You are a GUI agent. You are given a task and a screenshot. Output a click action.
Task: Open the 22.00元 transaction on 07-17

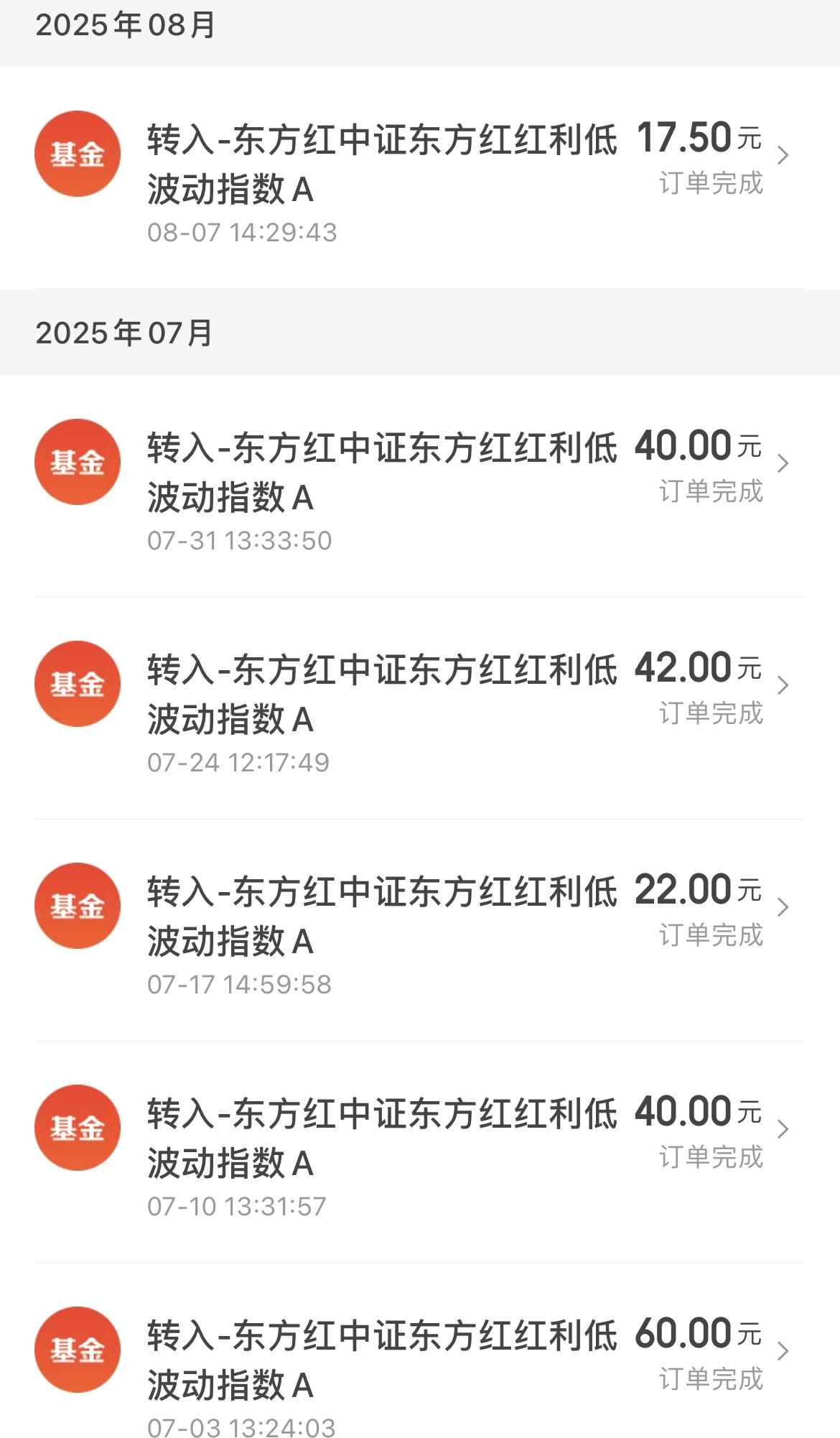(x=420, y=930)
